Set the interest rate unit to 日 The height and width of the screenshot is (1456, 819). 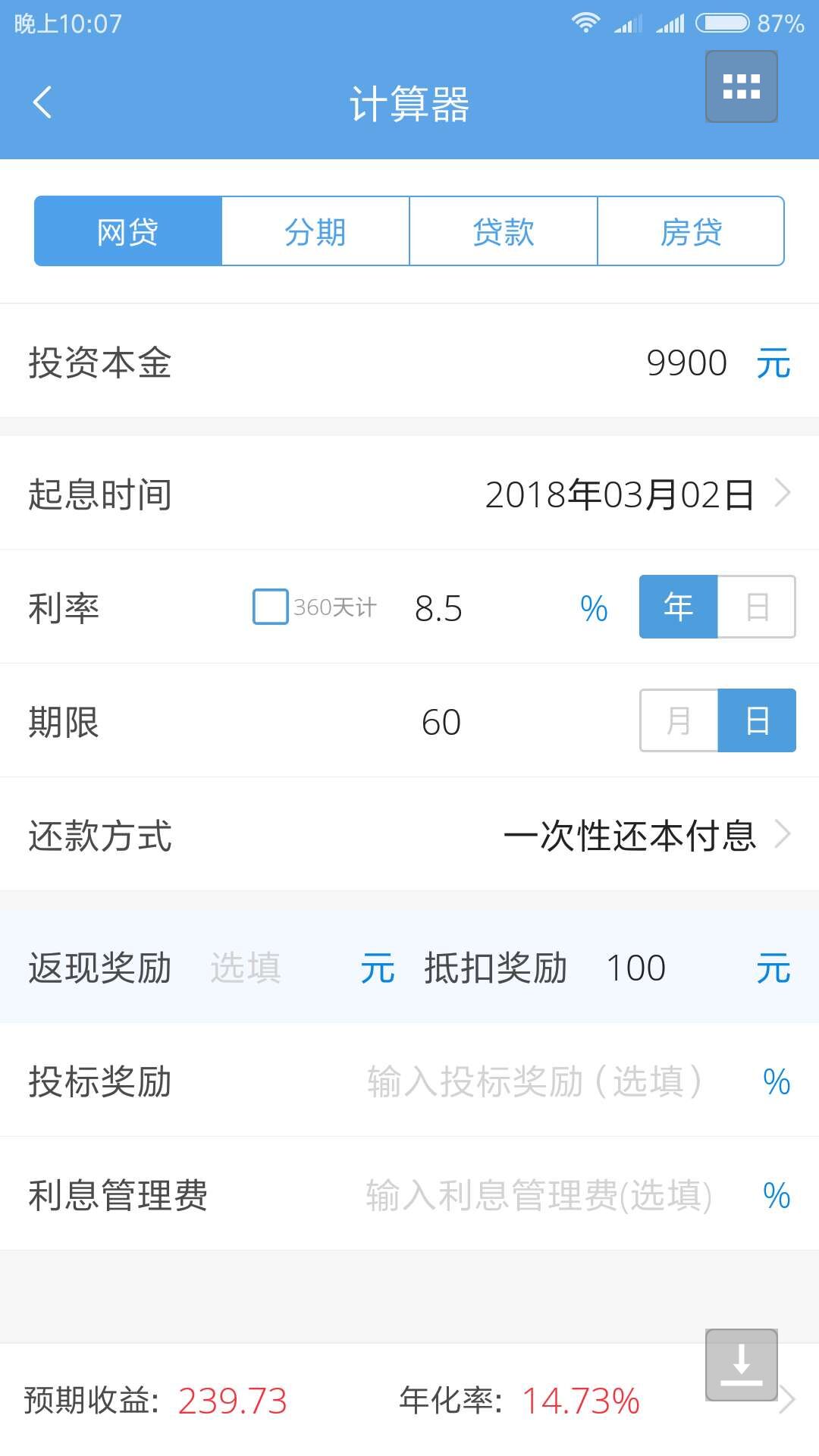pyautogui.click(x=756, y=607)
